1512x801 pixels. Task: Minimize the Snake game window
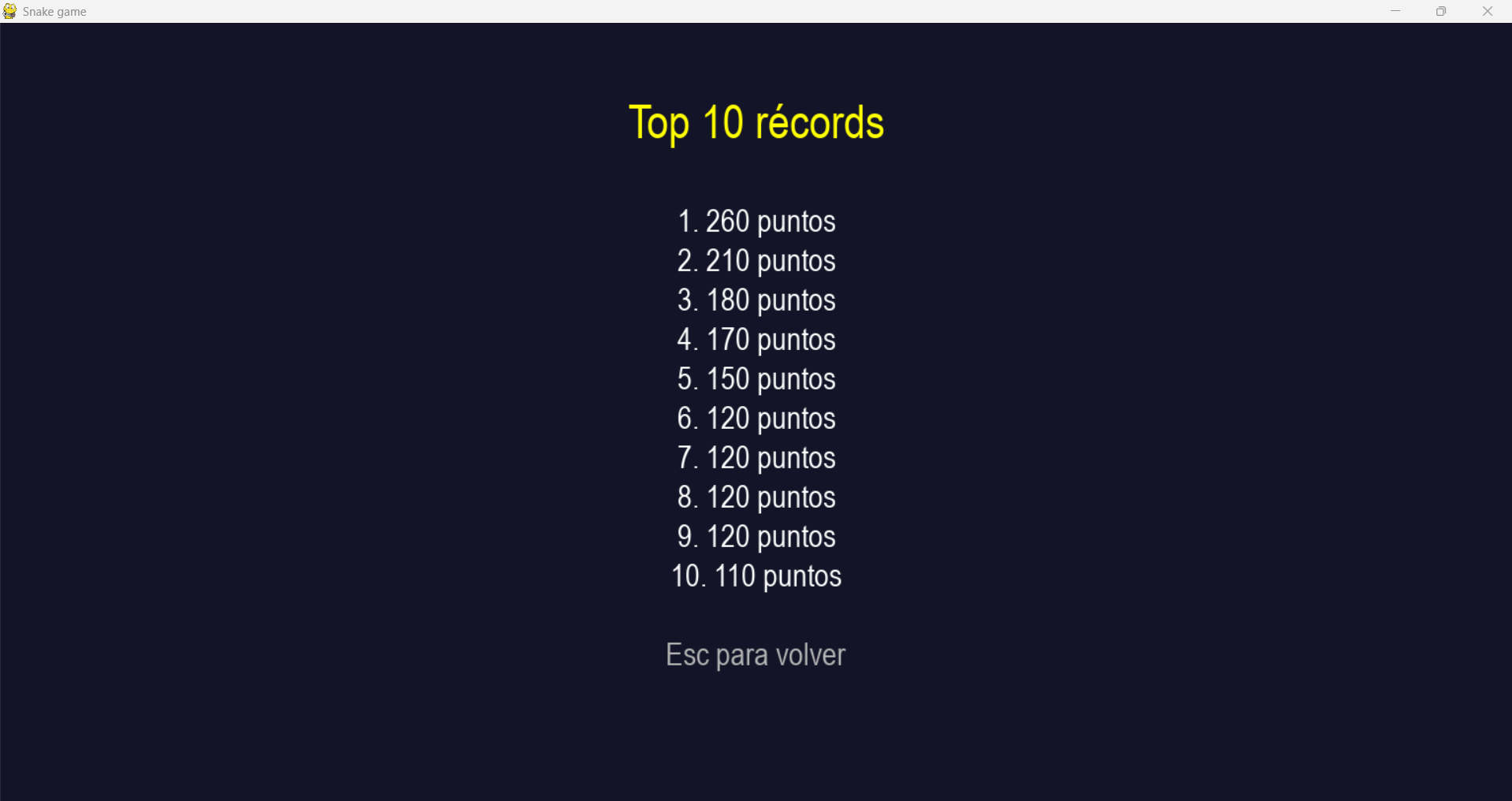click(x=1395, y=11)
